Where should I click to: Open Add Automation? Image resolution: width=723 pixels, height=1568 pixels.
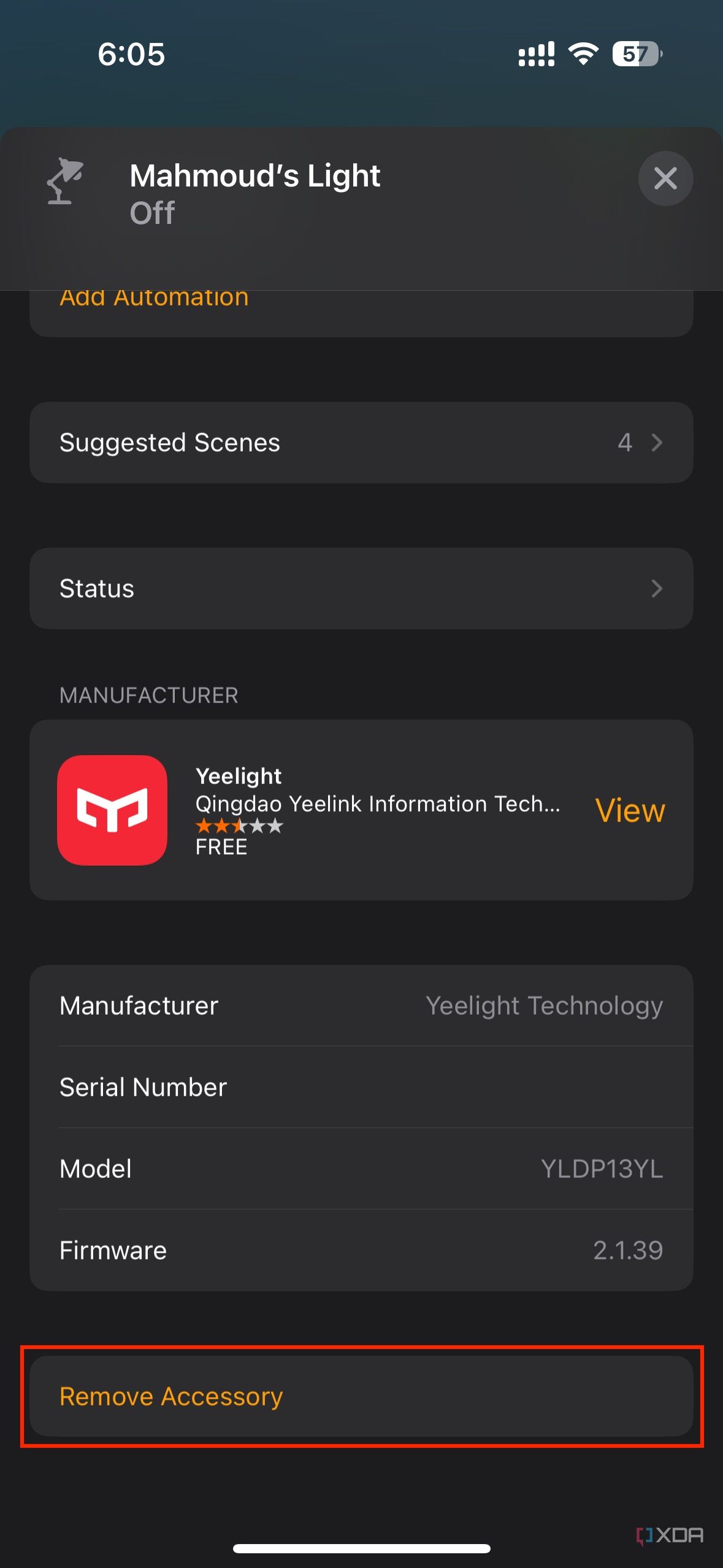pos(154,297)
